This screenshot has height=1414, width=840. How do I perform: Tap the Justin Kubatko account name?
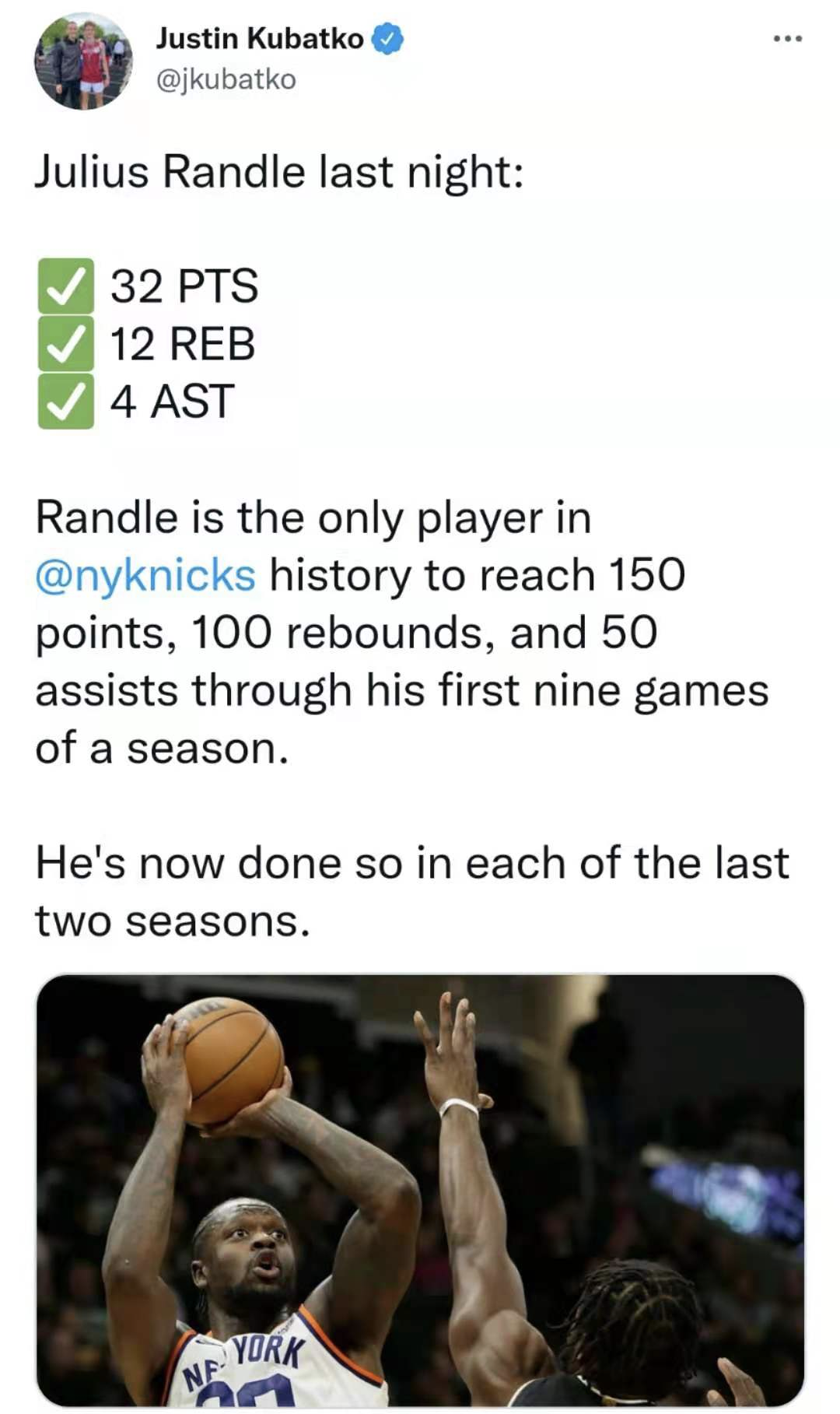[260, 38]
